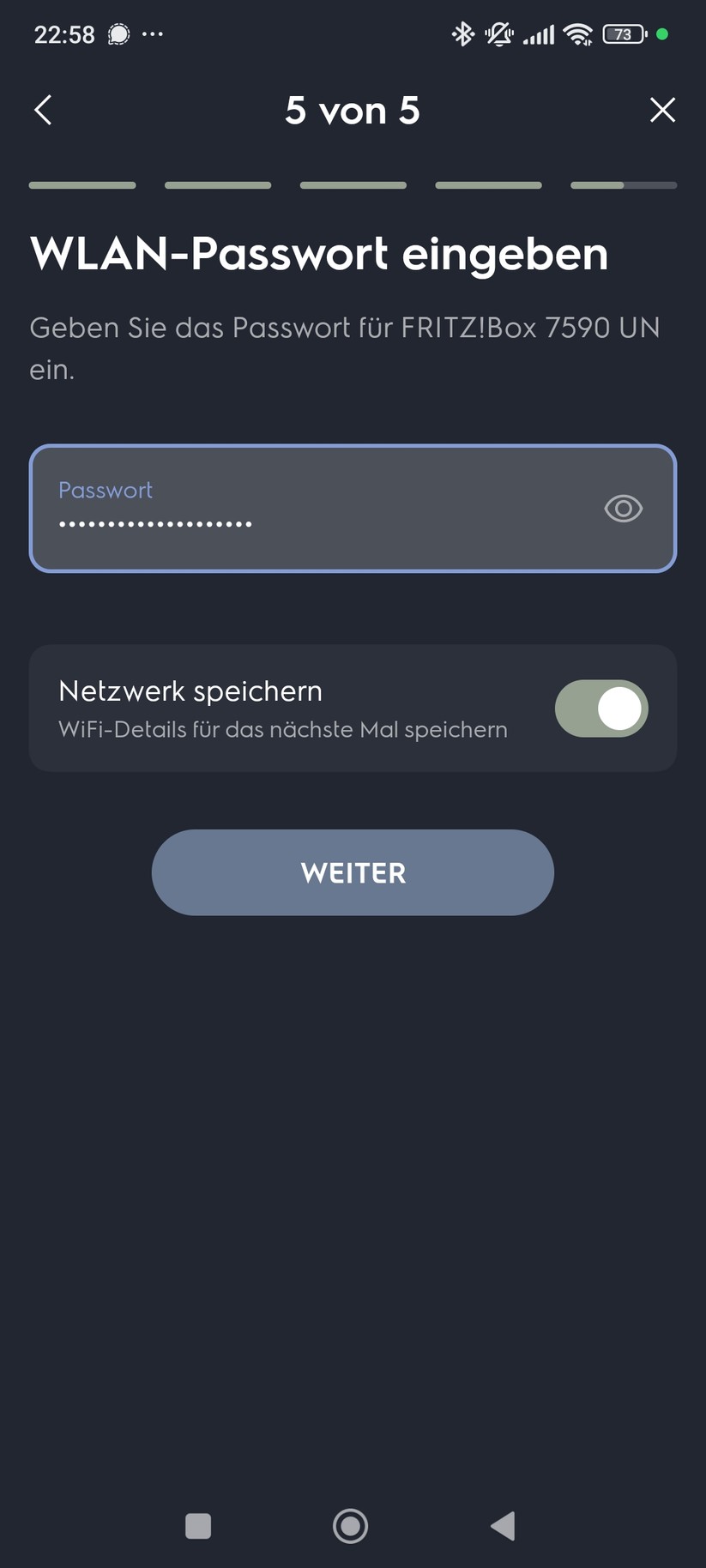The height and width of the screenshot is (1568, 706).
Task: Open recent apps from the navigation bar
Action: click(x=198, y=1526)
